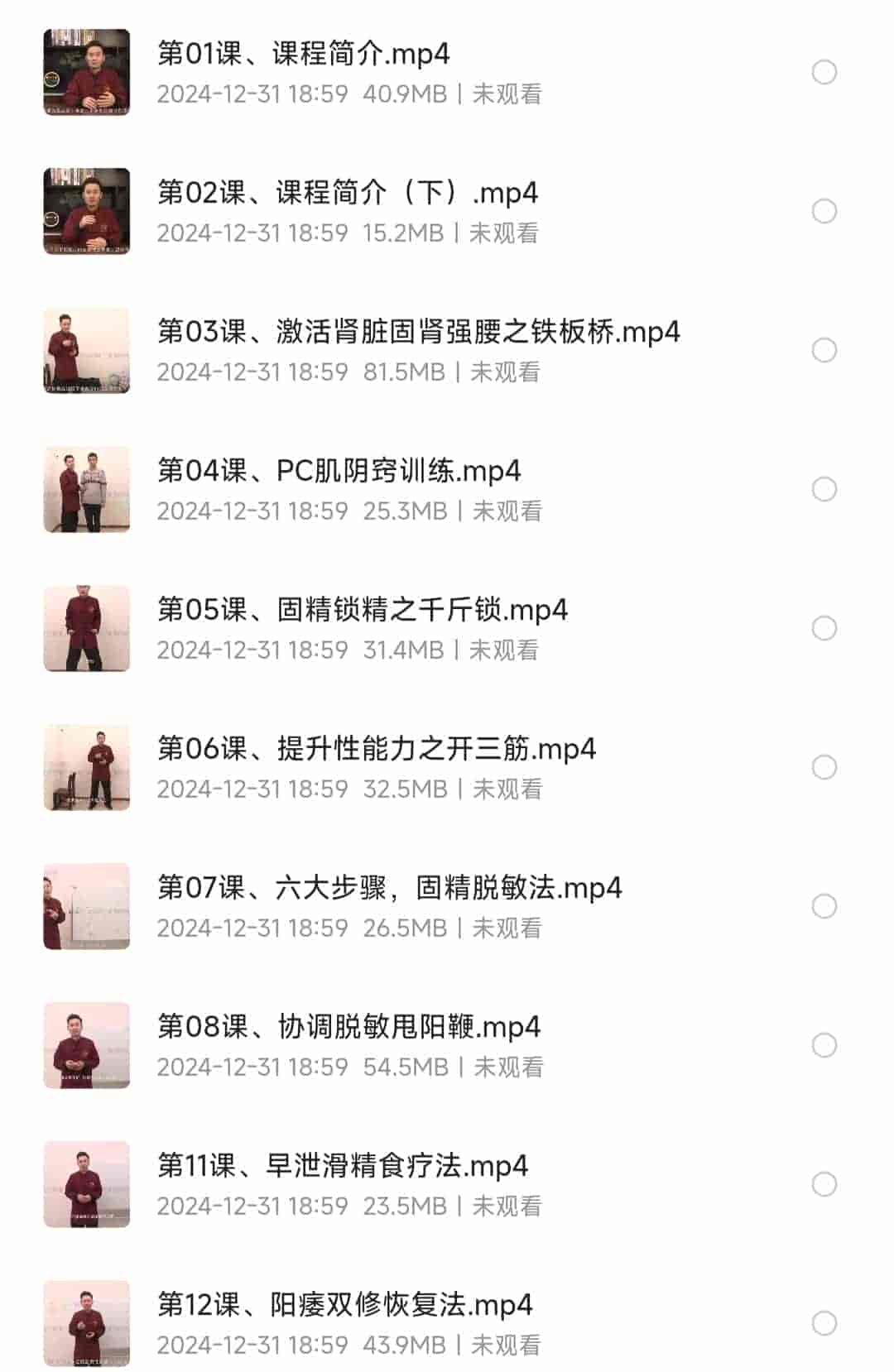Open the 第06课 开三筋 thumbnail
Image resolution: width=894 pixels, height=1372 pixels.
coord(87,767)
